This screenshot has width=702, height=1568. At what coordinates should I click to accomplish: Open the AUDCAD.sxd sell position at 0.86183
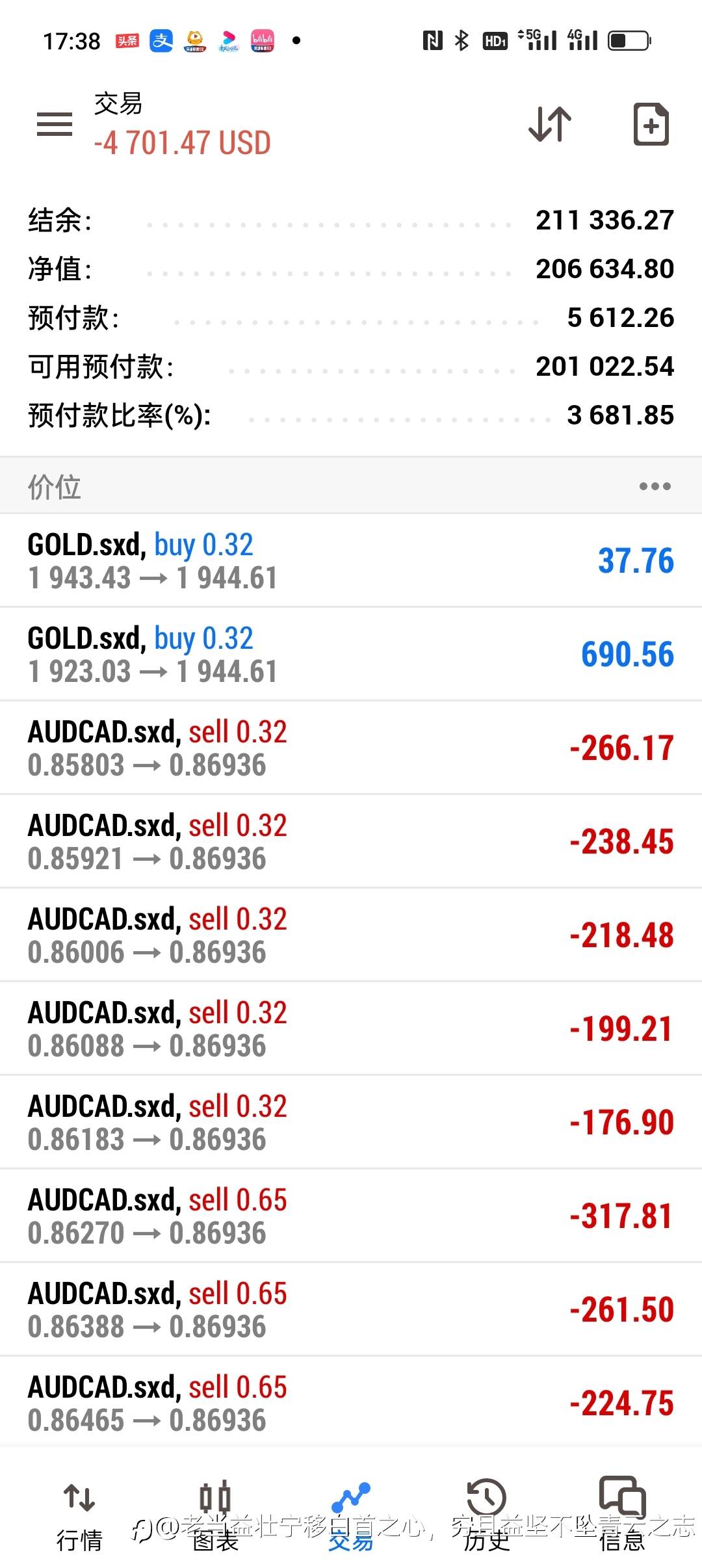click(x=351, y=1122)
